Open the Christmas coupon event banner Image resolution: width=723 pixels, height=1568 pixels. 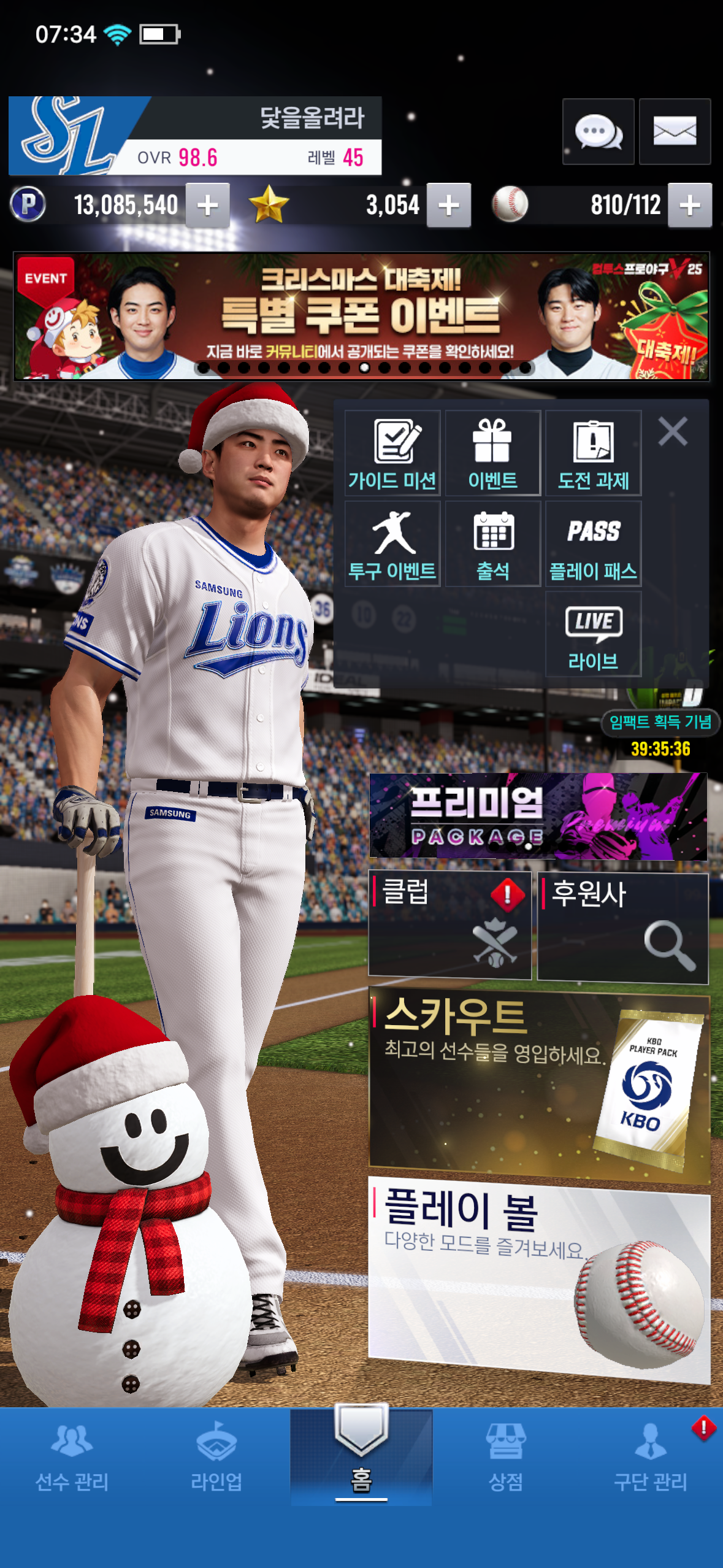pyautogui.click(x=361, y=316)
